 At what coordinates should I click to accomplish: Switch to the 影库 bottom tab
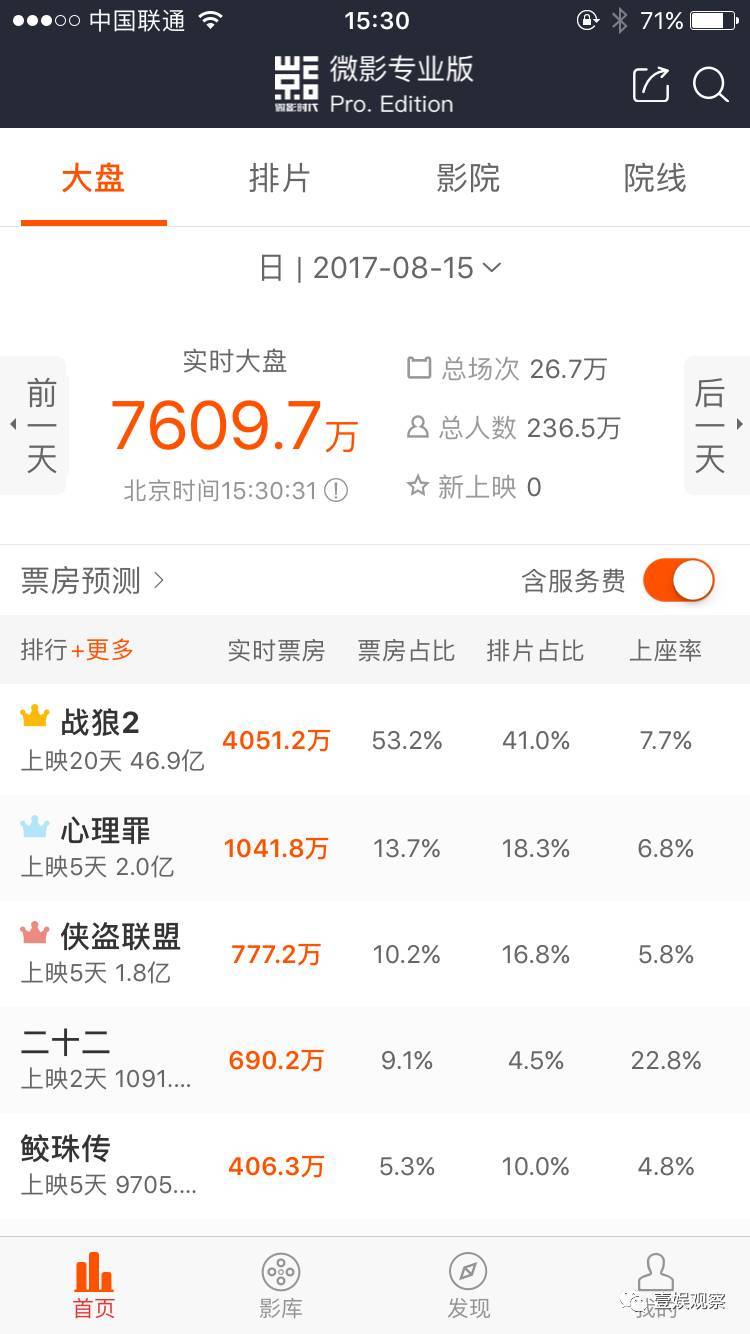281,1286
